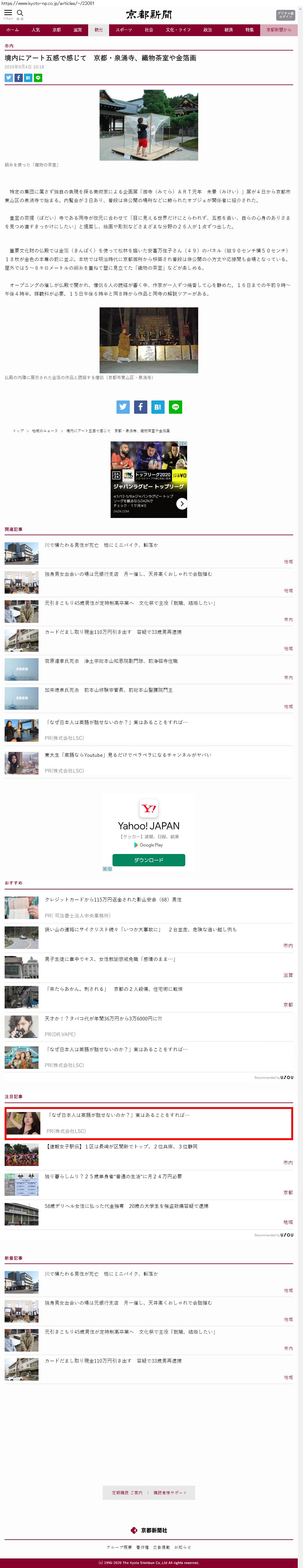Open article on teacher kissing student in car
Screen dimensions: 303x1568
coord(109,959)
